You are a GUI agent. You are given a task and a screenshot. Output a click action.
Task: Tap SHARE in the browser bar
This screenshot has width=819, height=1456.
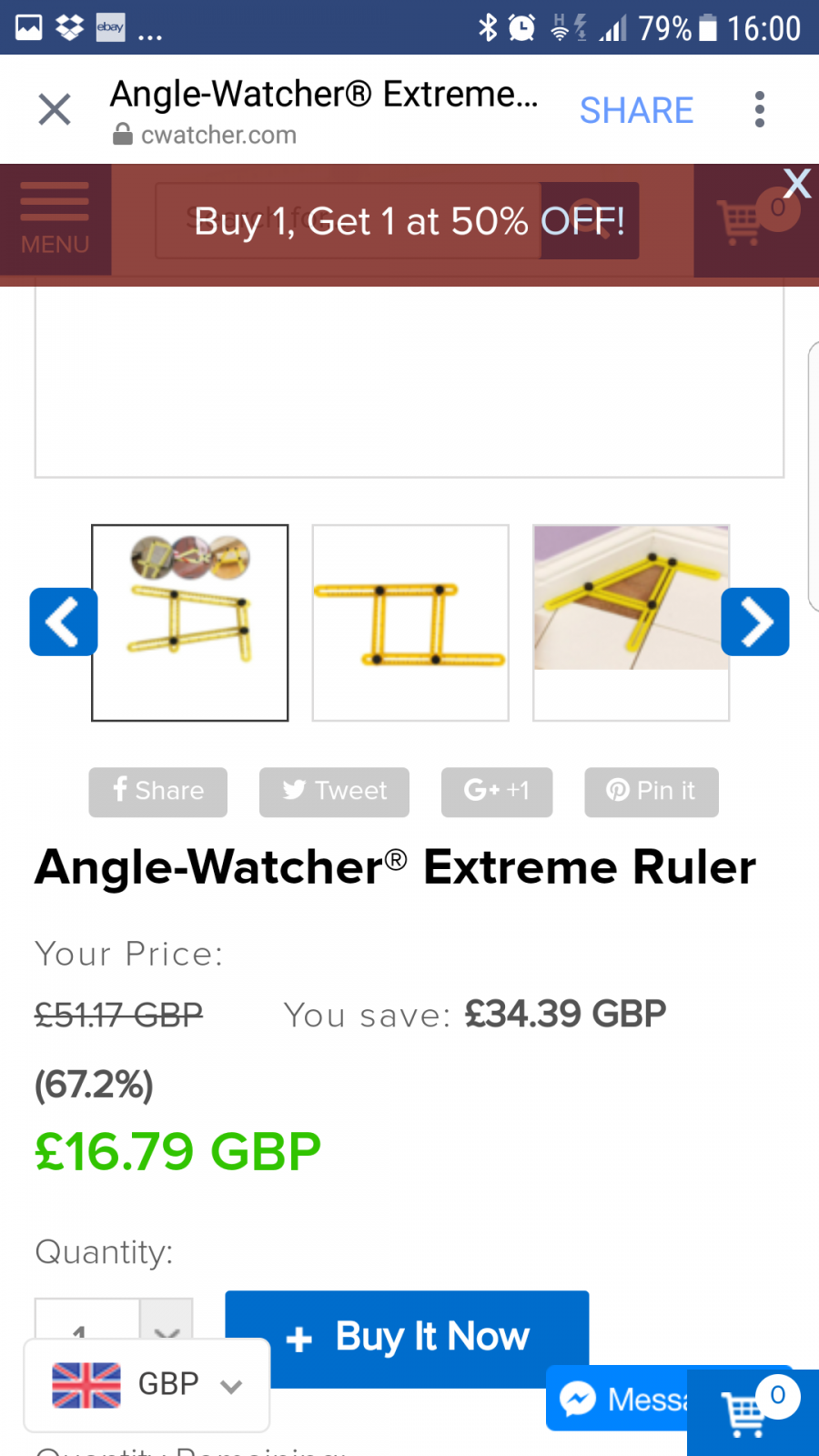tap(636, 110)
